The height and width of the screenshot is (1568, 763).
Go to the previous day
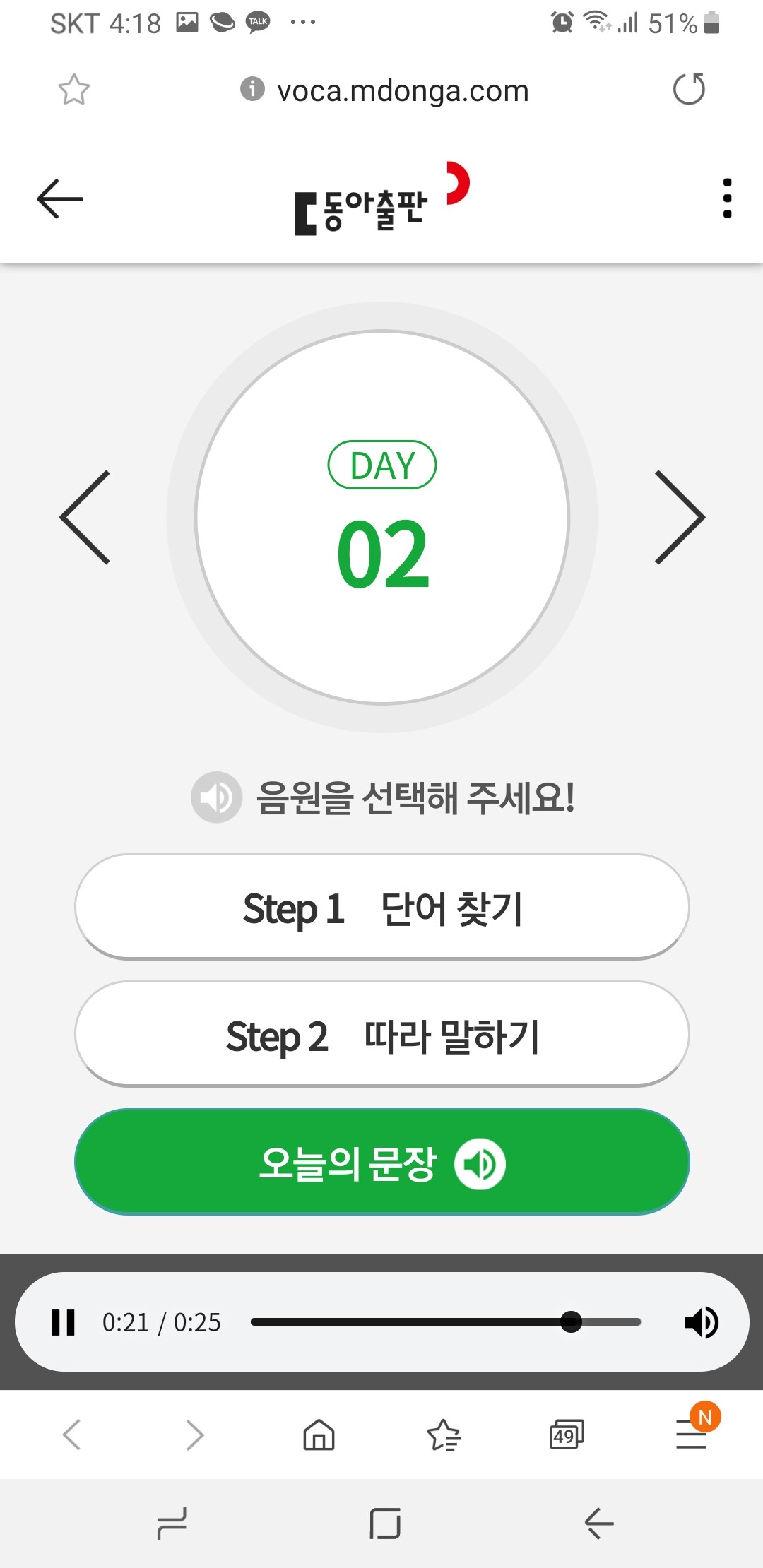click(85, 517)
